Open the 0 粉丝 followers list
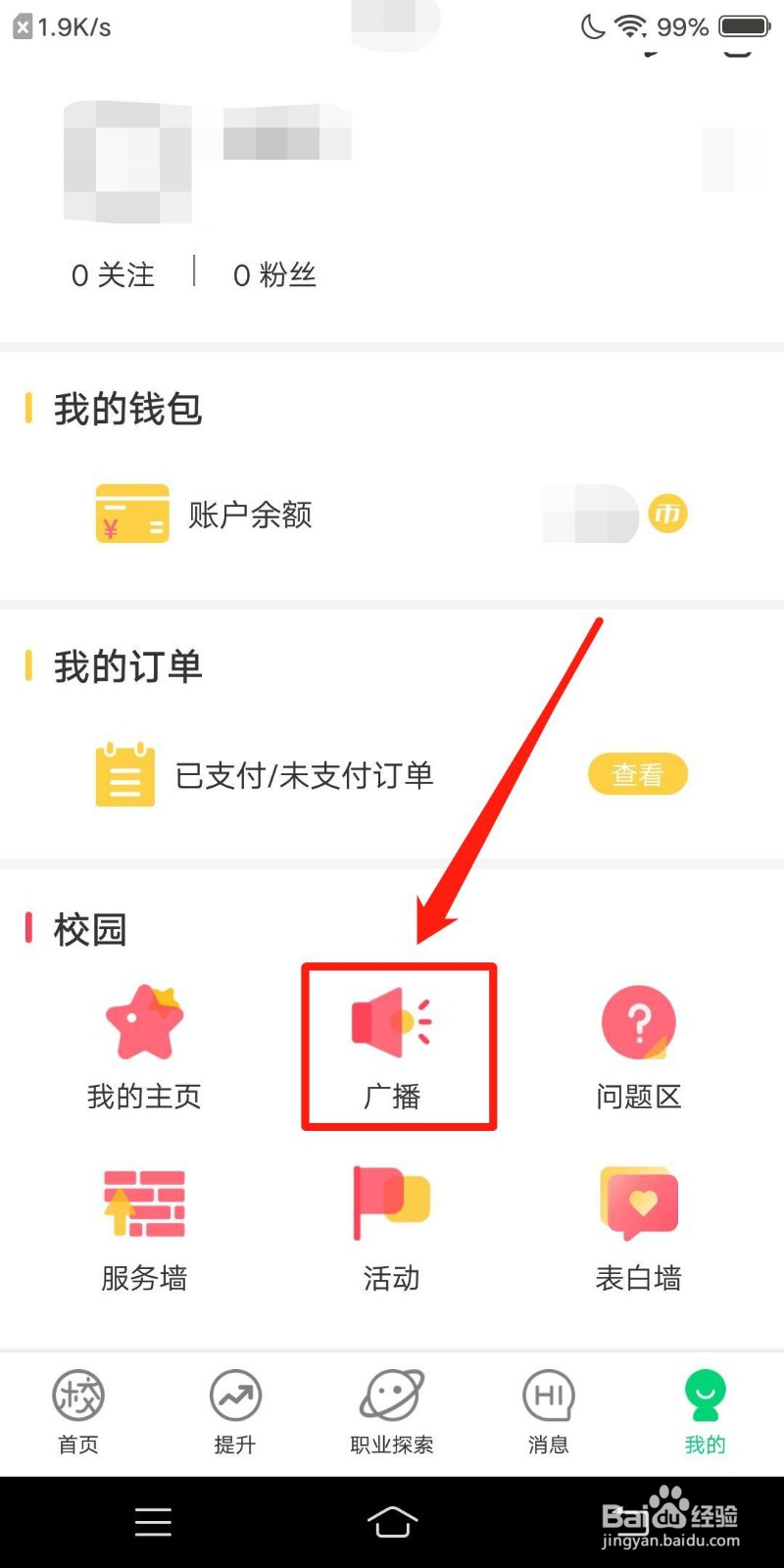784x1568 pixels. click(x=274, y=275)
